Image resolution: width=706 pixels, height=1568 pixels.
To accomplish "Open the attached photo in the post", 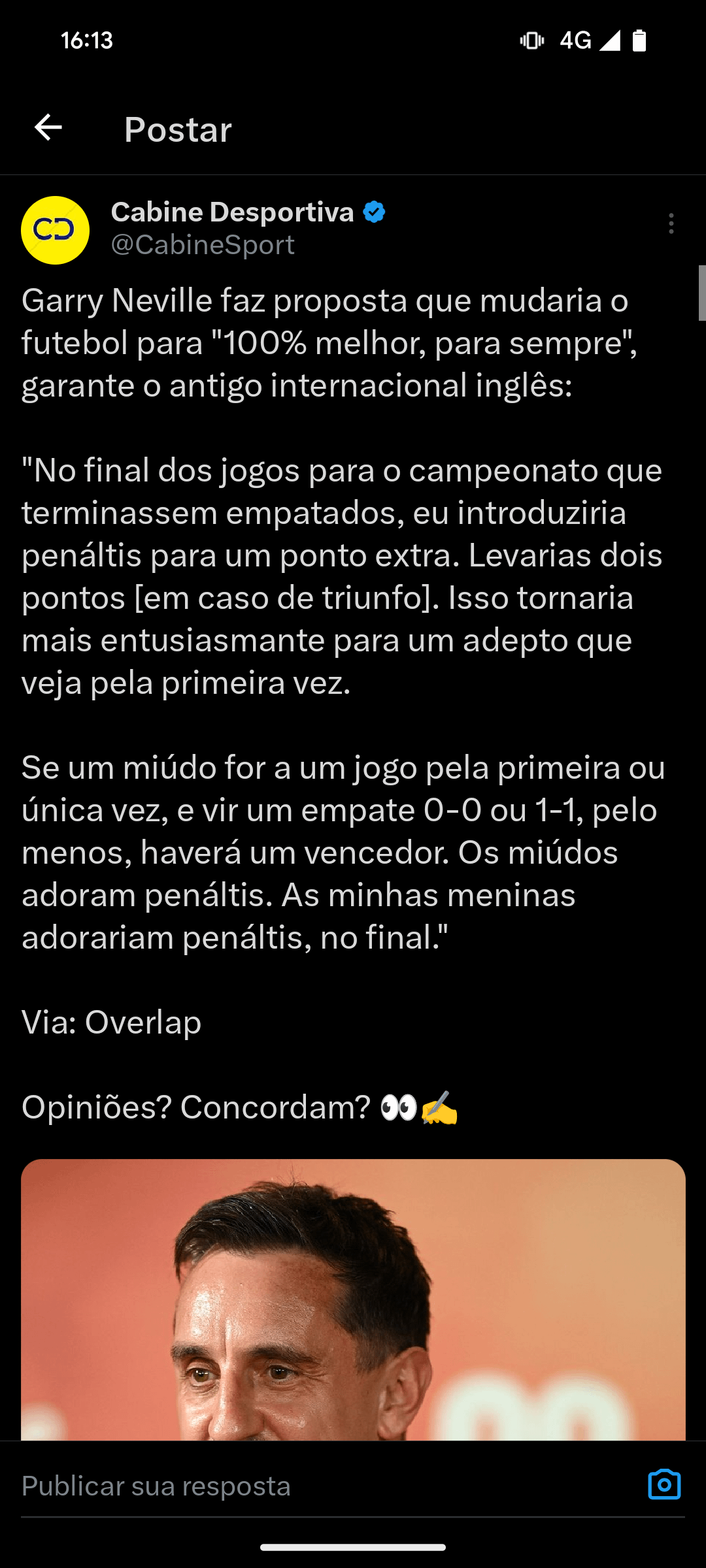I will click(x=353, y=1300).
